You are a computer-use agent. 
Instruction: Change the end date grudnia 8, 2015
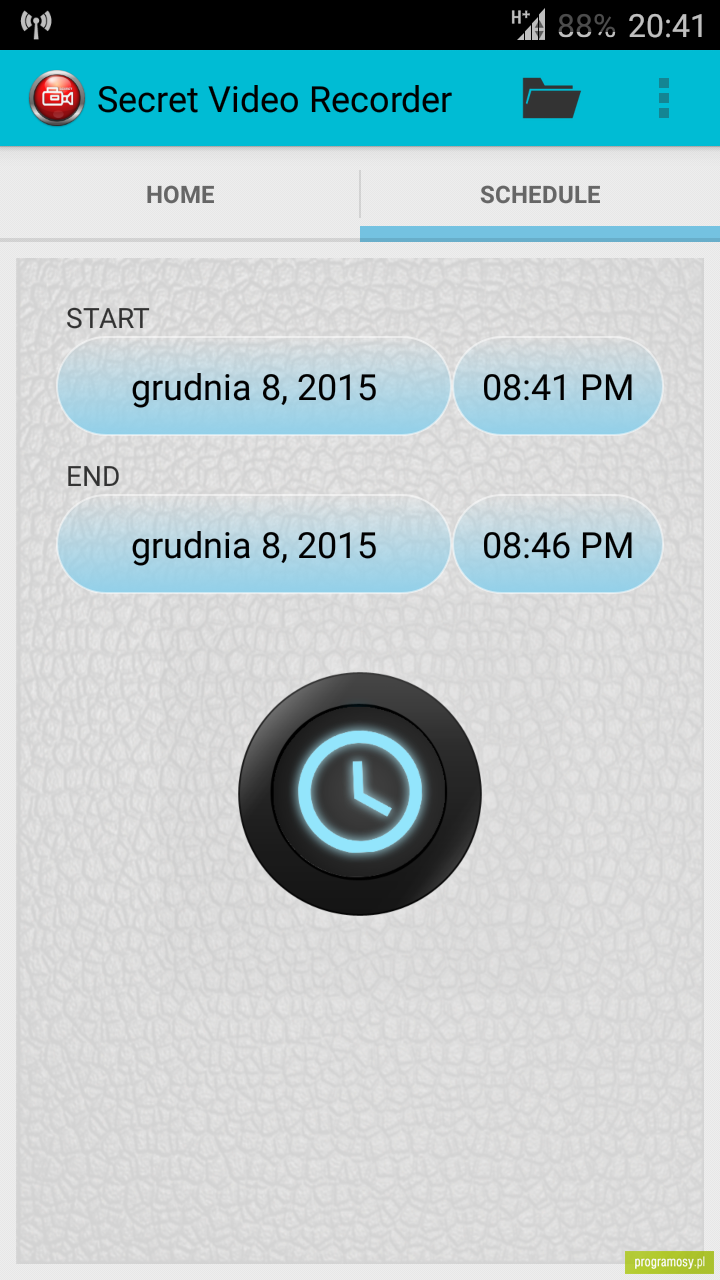pos(254,545)
